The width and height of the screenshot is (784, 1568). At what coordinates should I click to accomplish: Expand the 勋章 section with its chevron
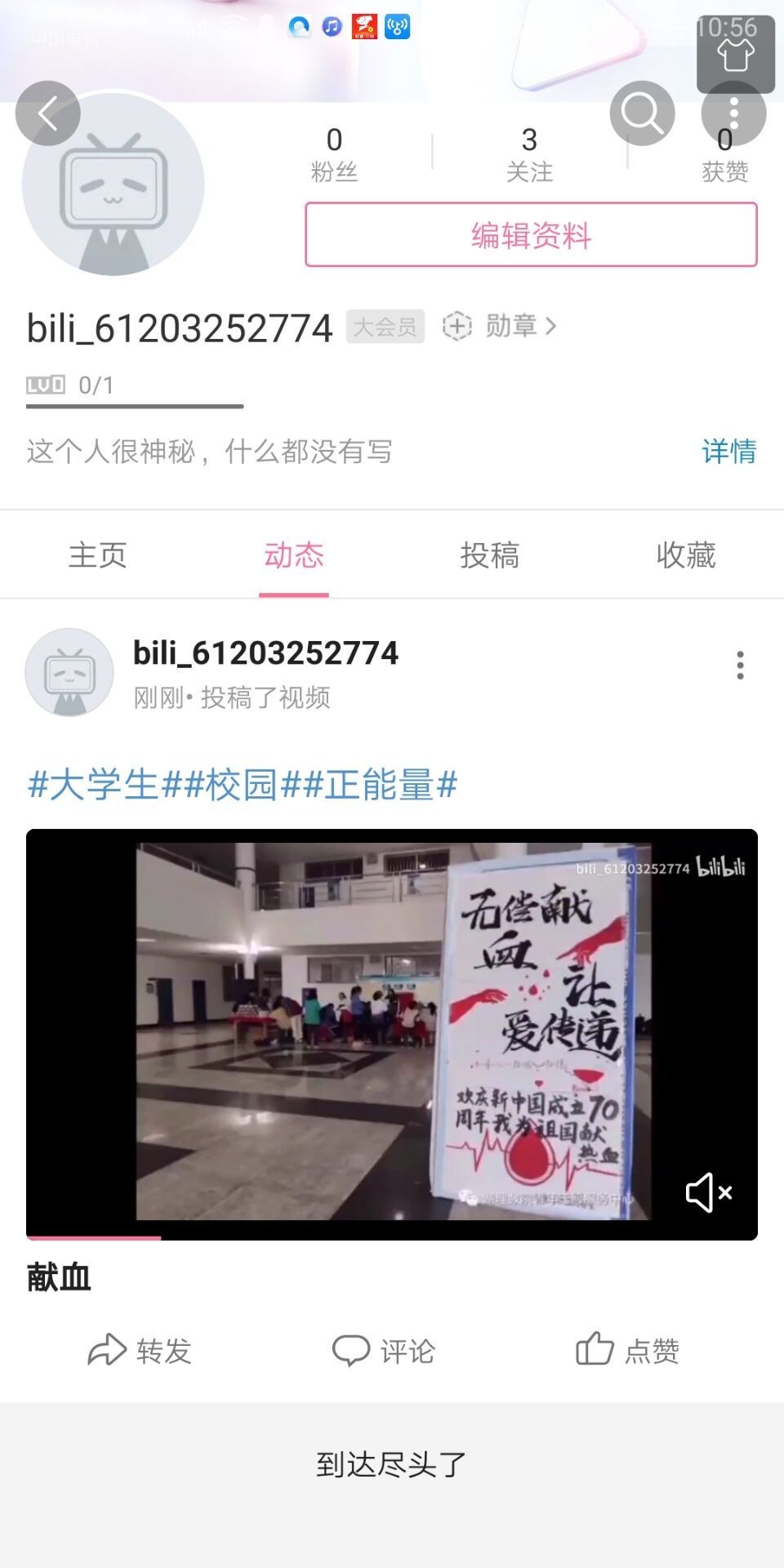(x=555, y=326)
